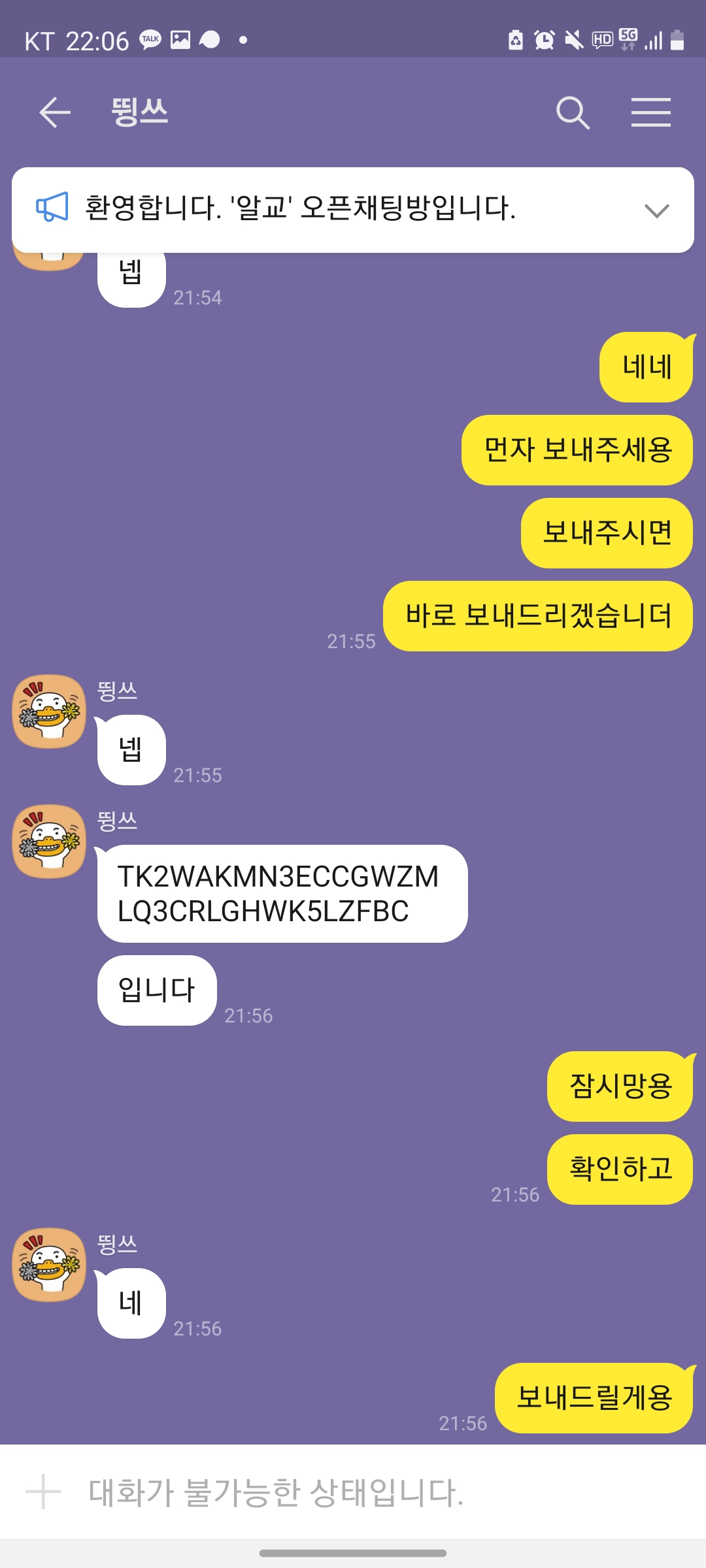Go back from the 뜅쓰 chat
The width and height of the screenshot is (706, 1568).
click(55, 112)
